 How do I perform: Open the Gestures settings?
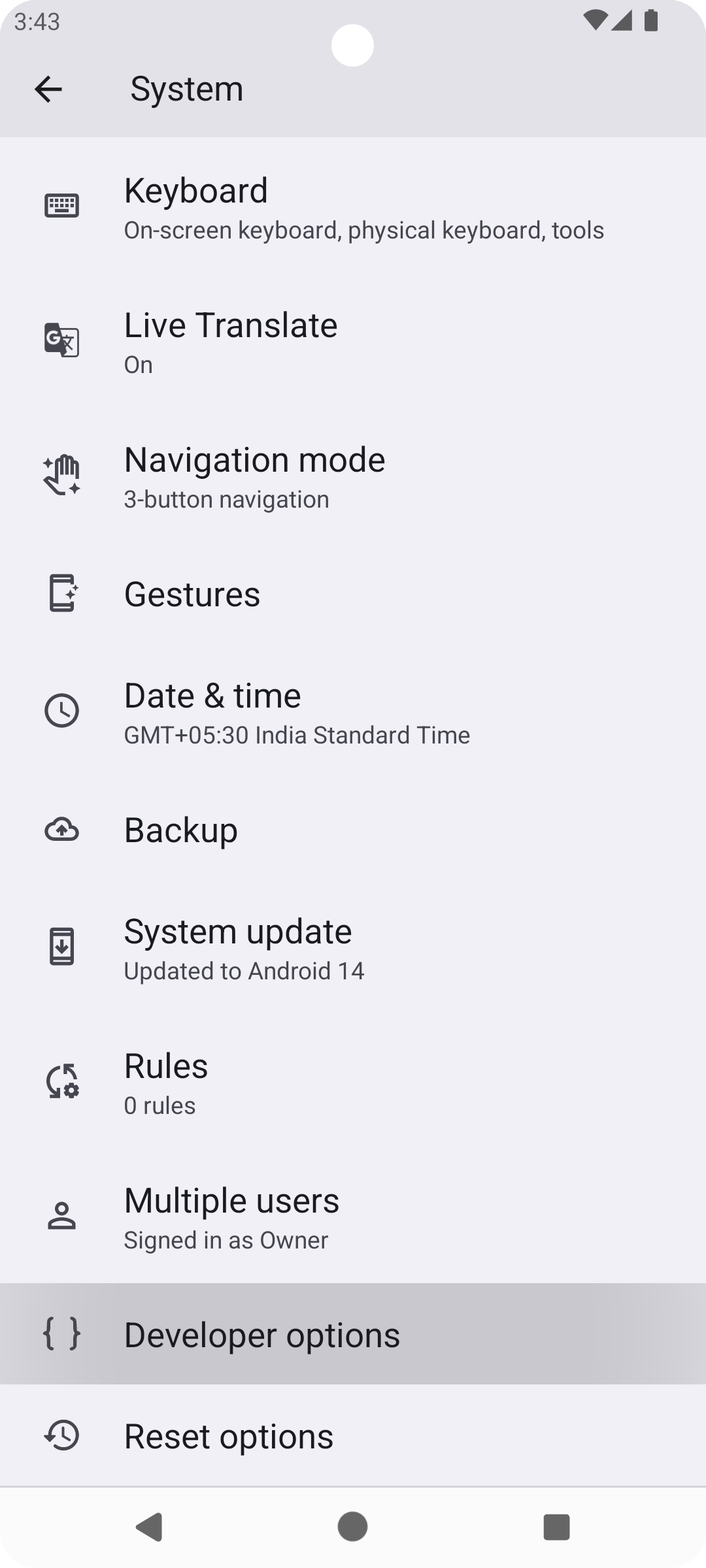tap(353, 595)
